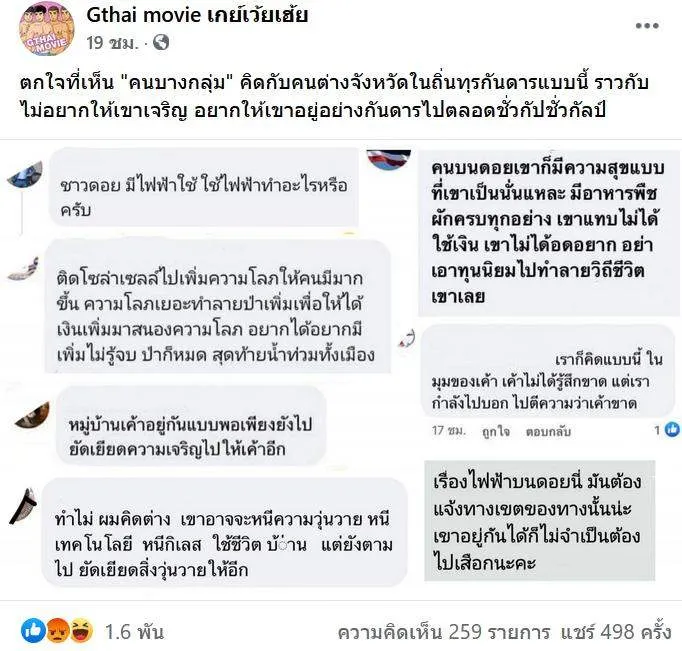Open the post's comment screenshot image
The width and height of the screenshot is (682, 651).
340,370
